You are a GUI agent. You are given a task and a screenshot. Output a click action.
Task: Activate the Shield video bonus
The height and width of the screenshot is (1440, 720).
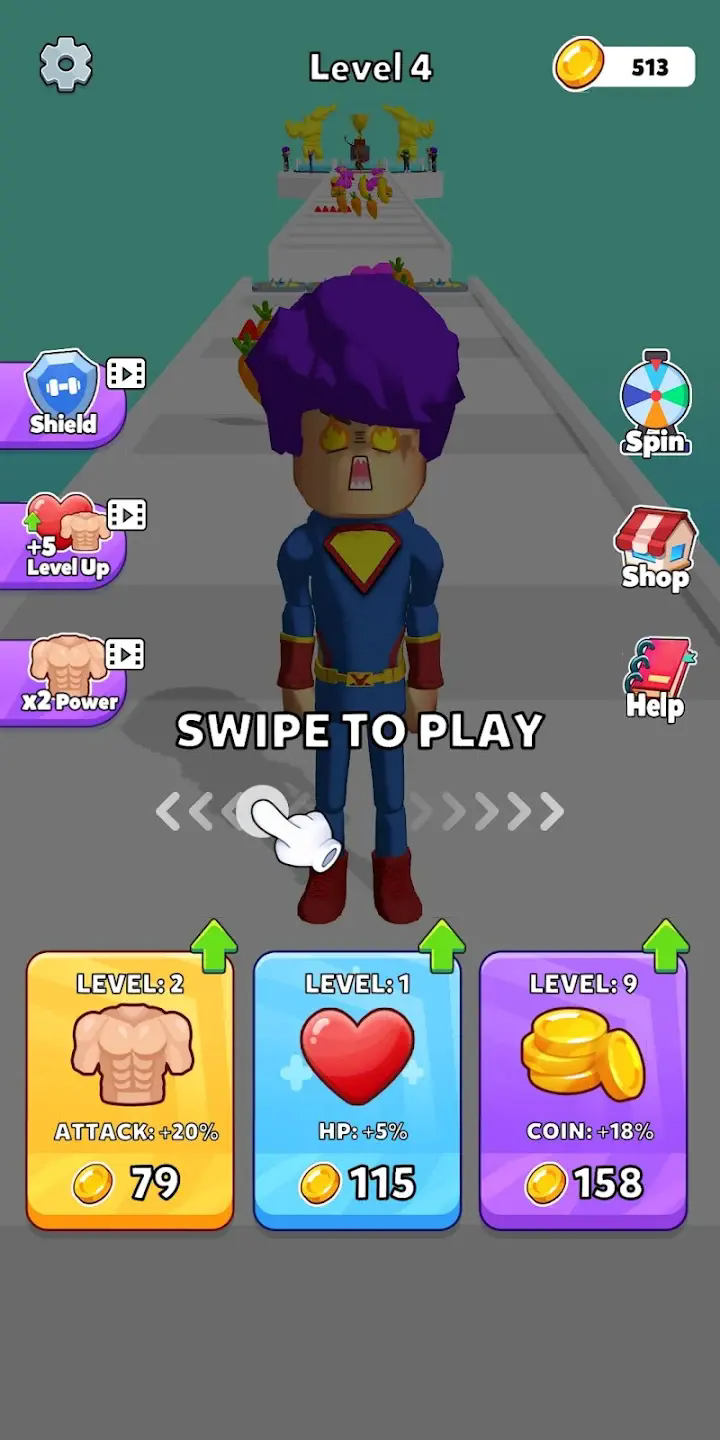(63, 398)
